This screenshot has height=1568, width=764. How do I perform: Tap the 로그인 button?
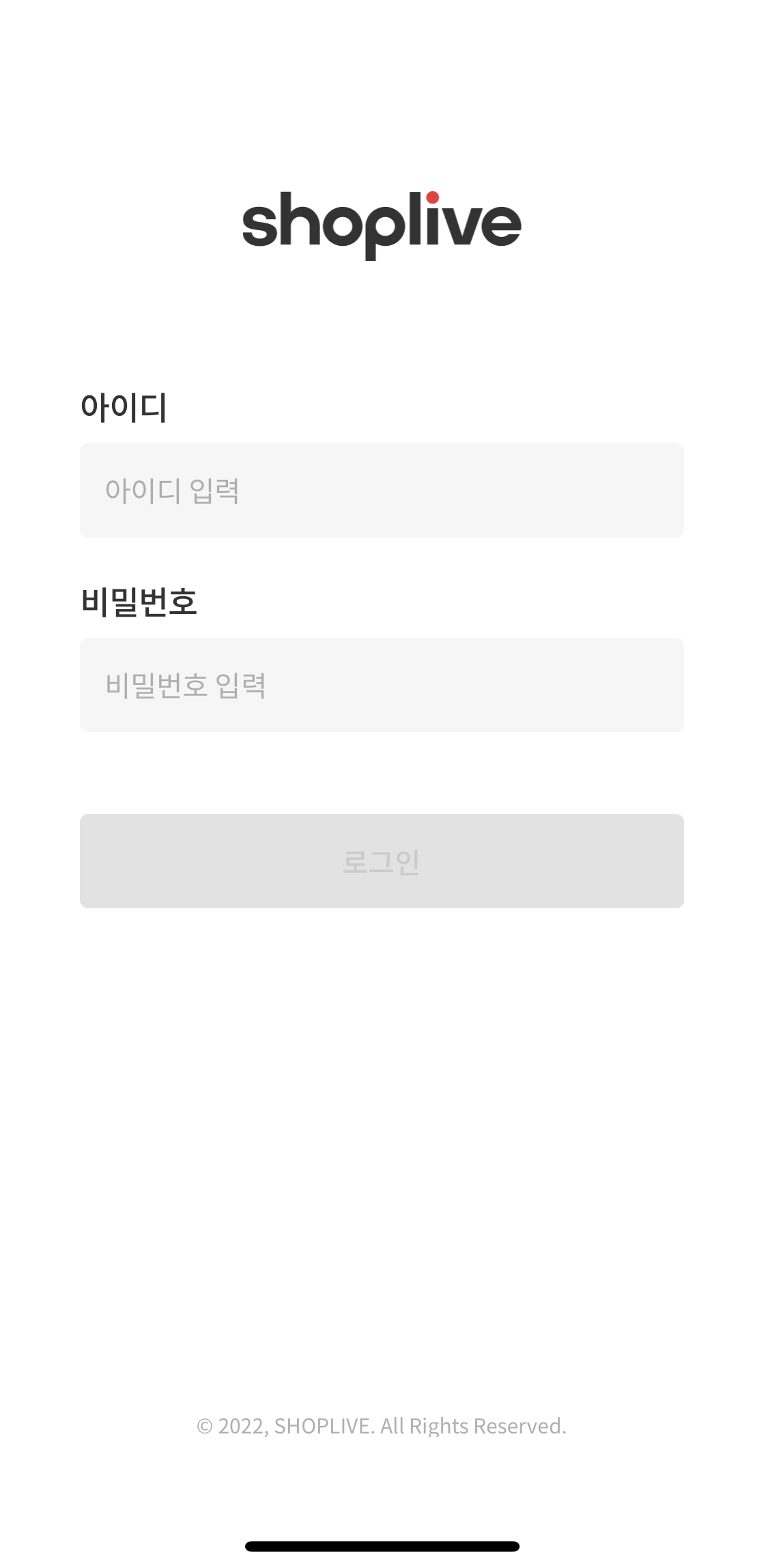tap(382, 861)
